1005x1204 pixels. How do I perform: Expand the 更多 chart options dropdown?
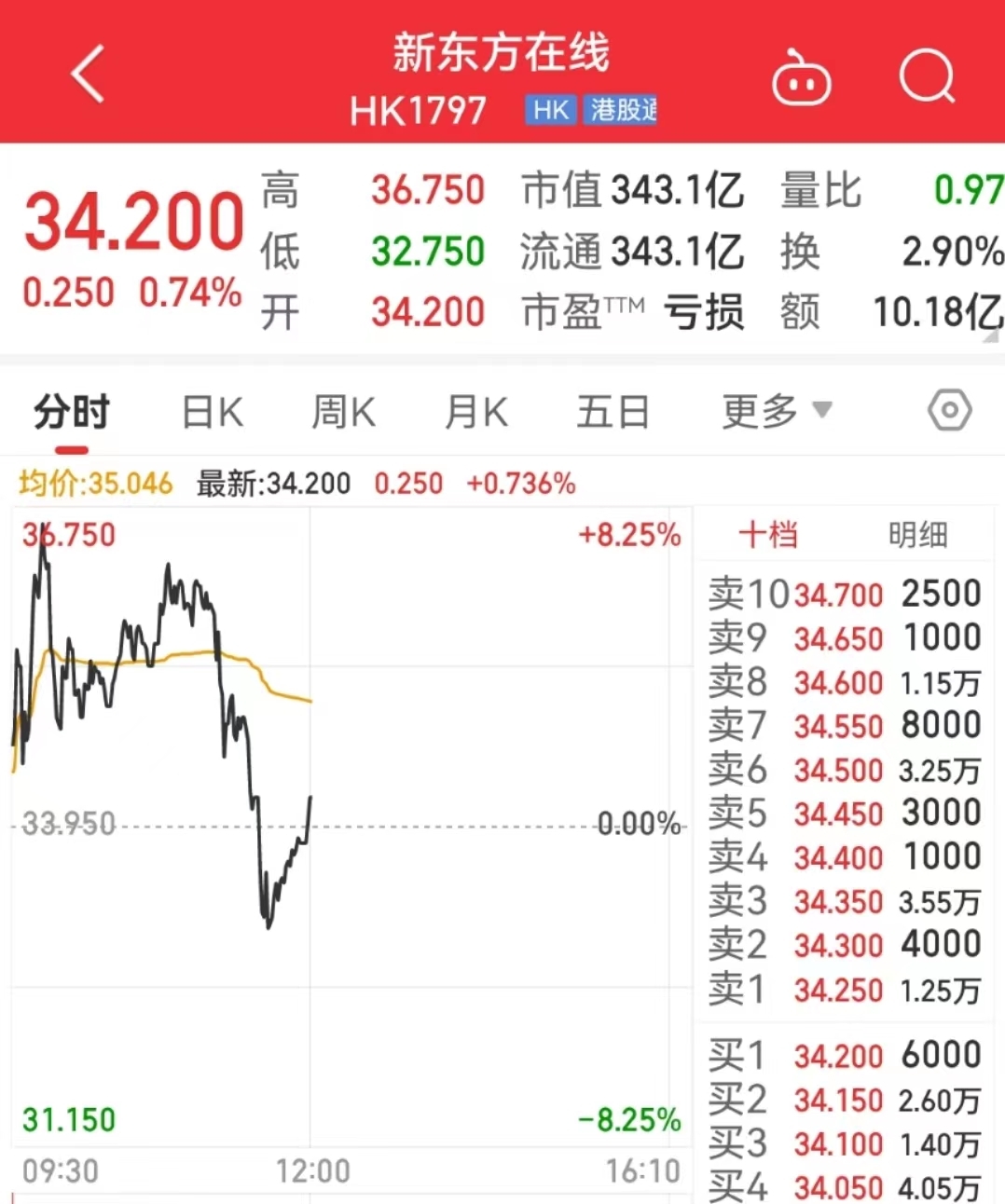(776, 411)
